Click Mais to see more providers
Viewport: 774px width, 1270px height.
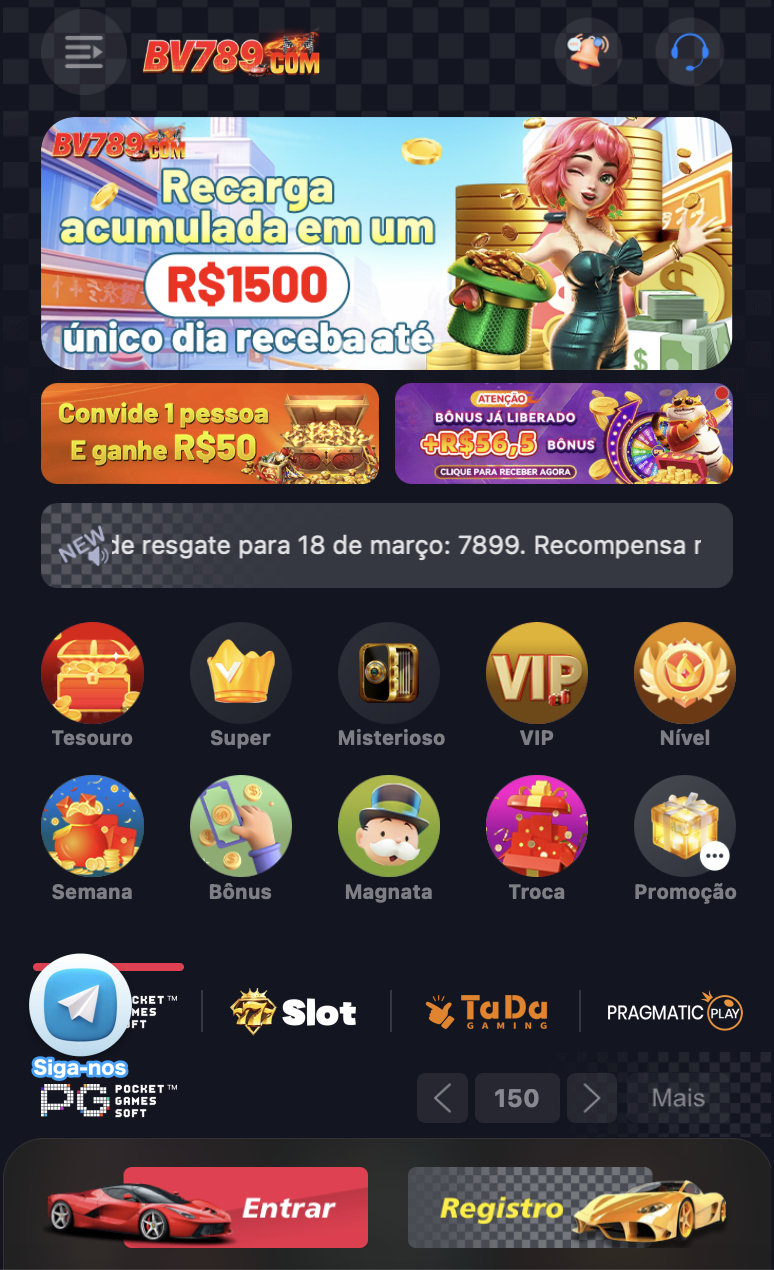click(678, 1097)
